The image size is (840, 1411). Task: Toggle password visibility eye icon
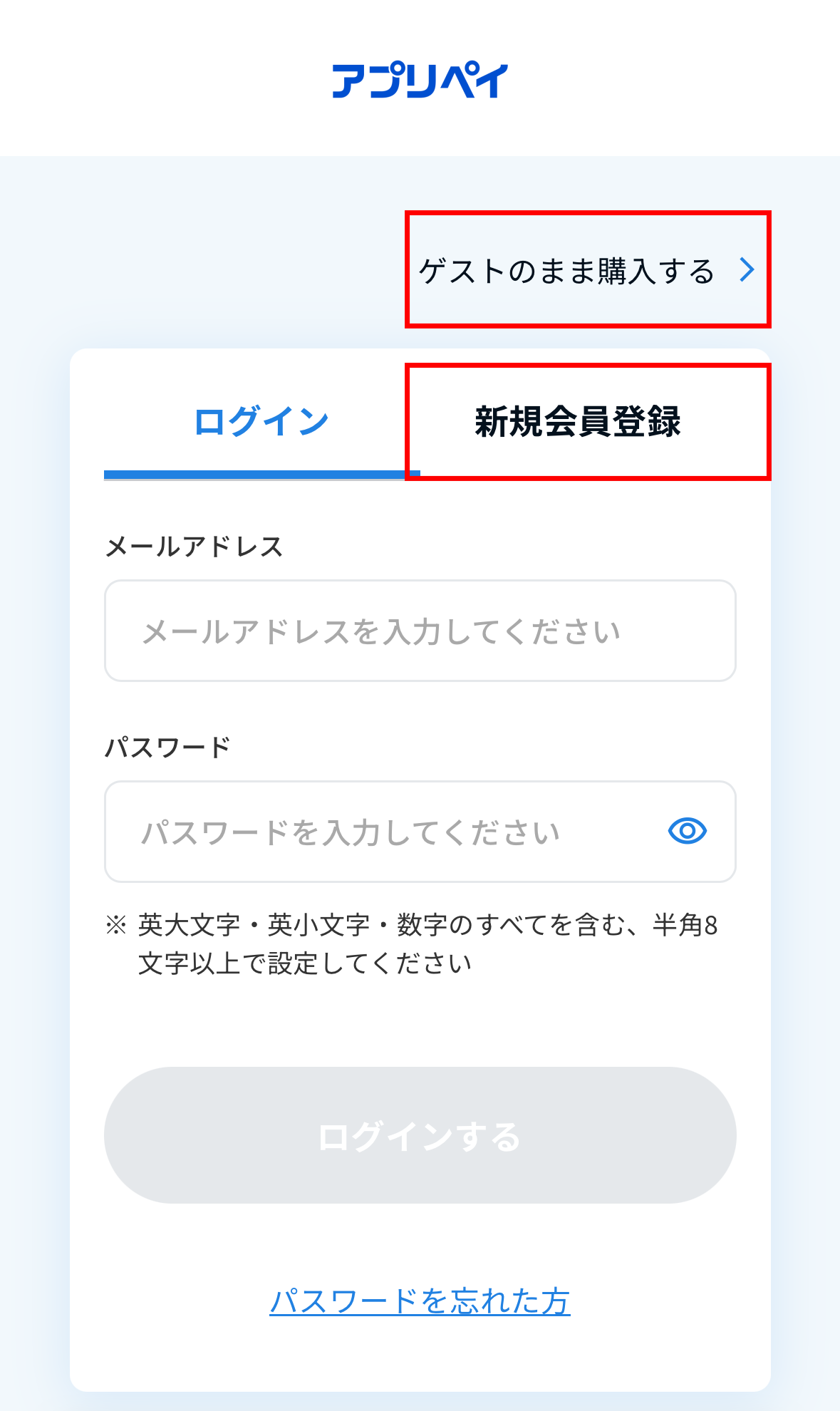(688, 831)
